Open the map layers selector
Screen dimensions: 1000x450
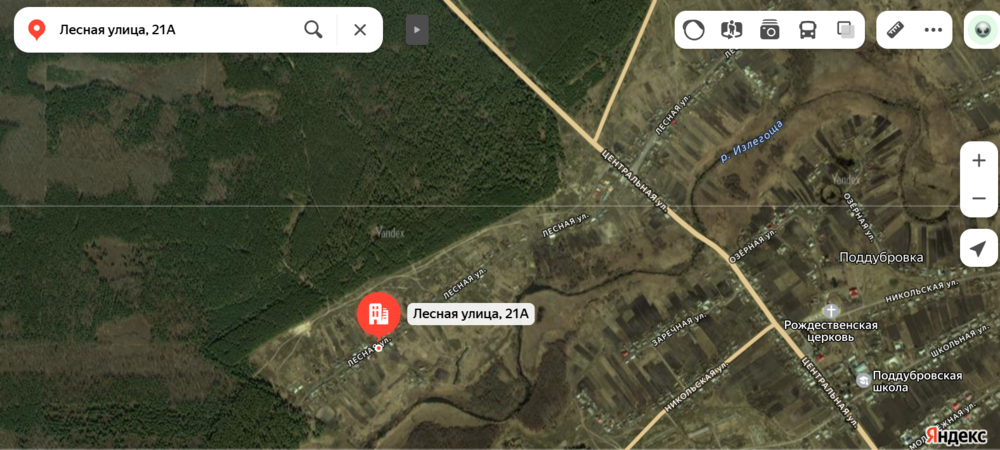[846, 30]
